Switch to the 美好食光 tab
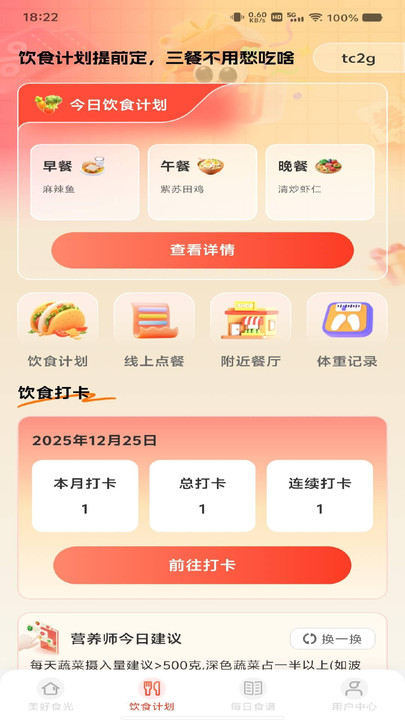Viewport: 405px width, 720px height. click(51, 695)
